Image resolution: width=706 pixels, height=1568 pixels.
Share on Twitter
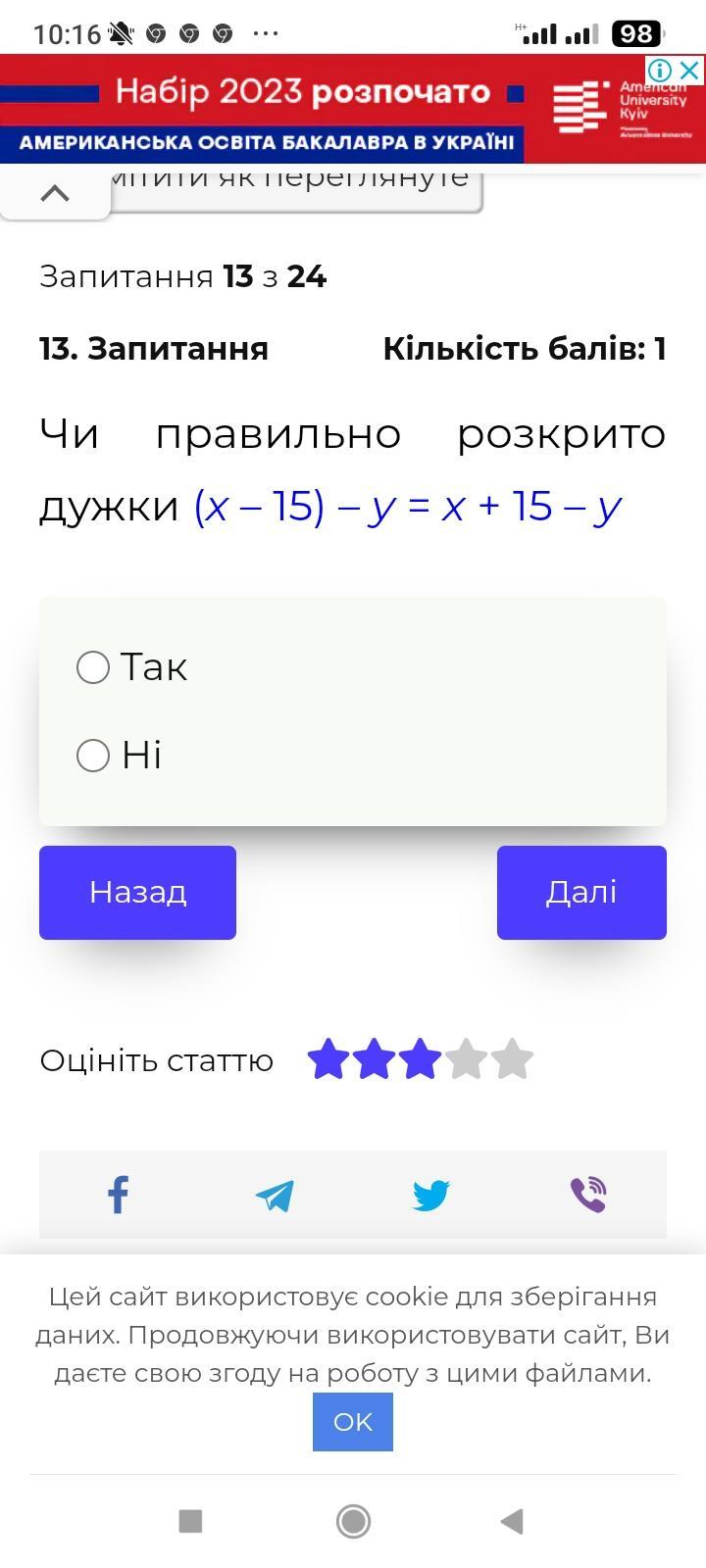[431, 1196]
